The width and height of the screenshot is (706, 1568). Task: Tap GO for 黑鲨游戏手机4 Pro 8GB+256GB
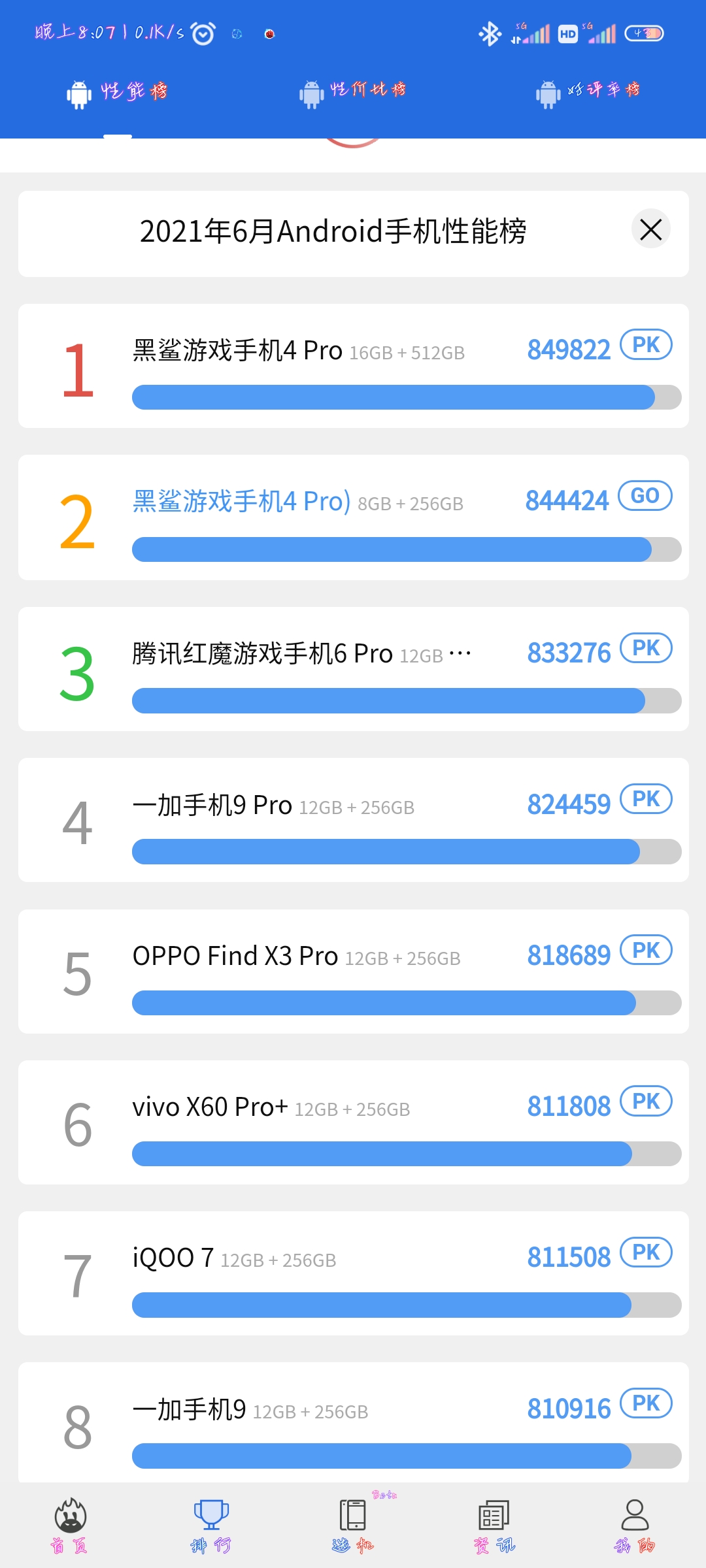click(645, 496)
